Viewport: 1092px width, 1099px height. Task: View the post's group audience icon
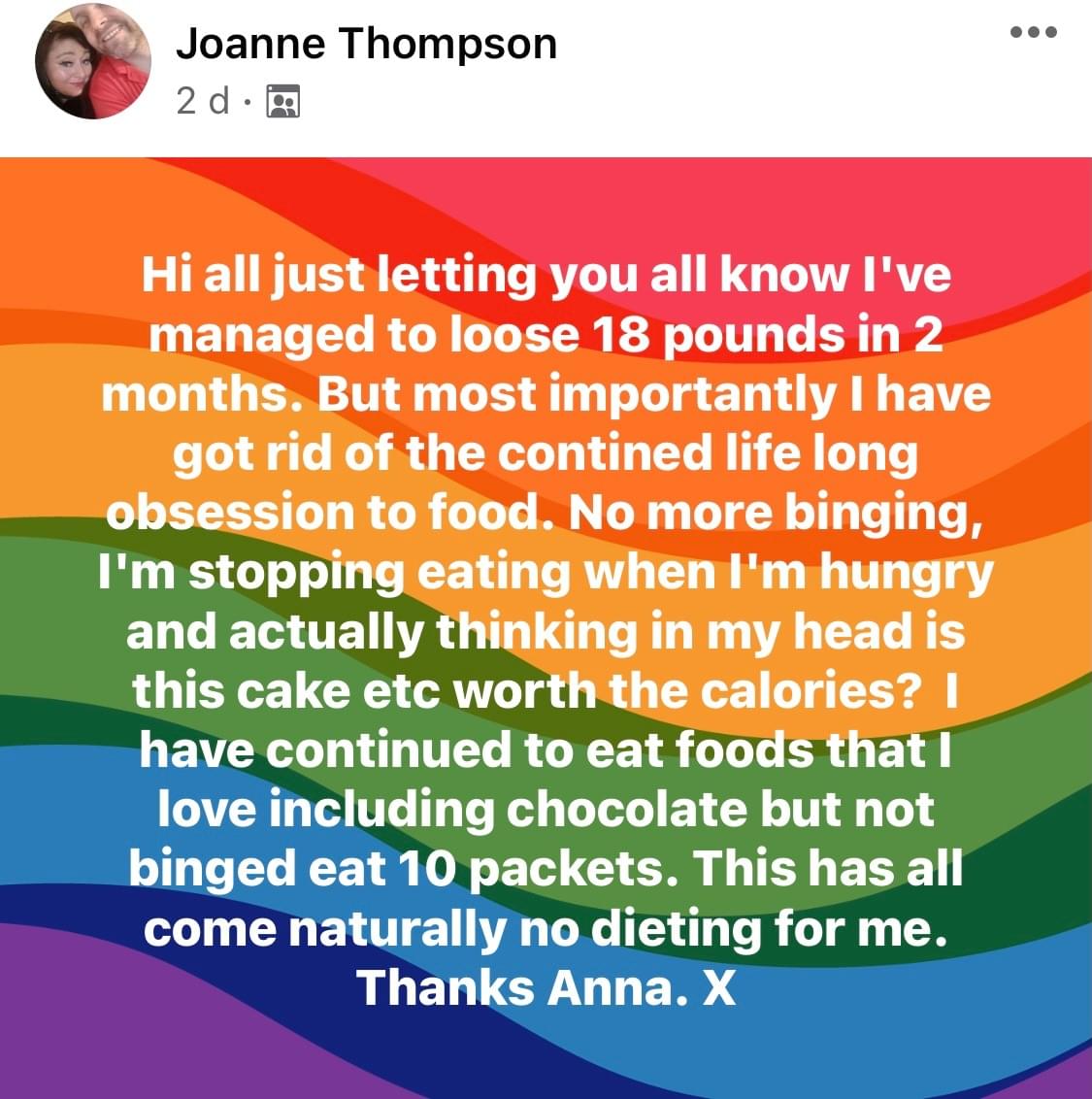[282, 100]
